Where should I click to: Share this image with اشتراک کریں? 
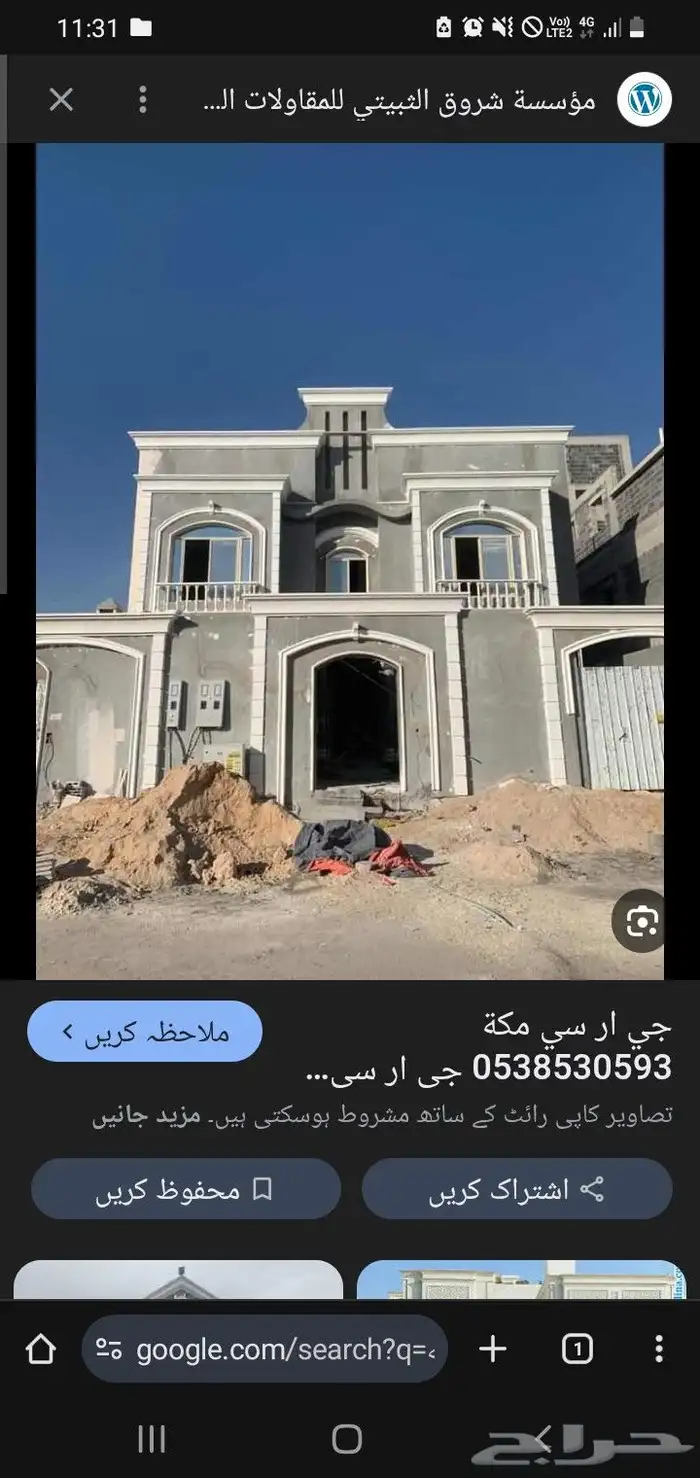516,1189
